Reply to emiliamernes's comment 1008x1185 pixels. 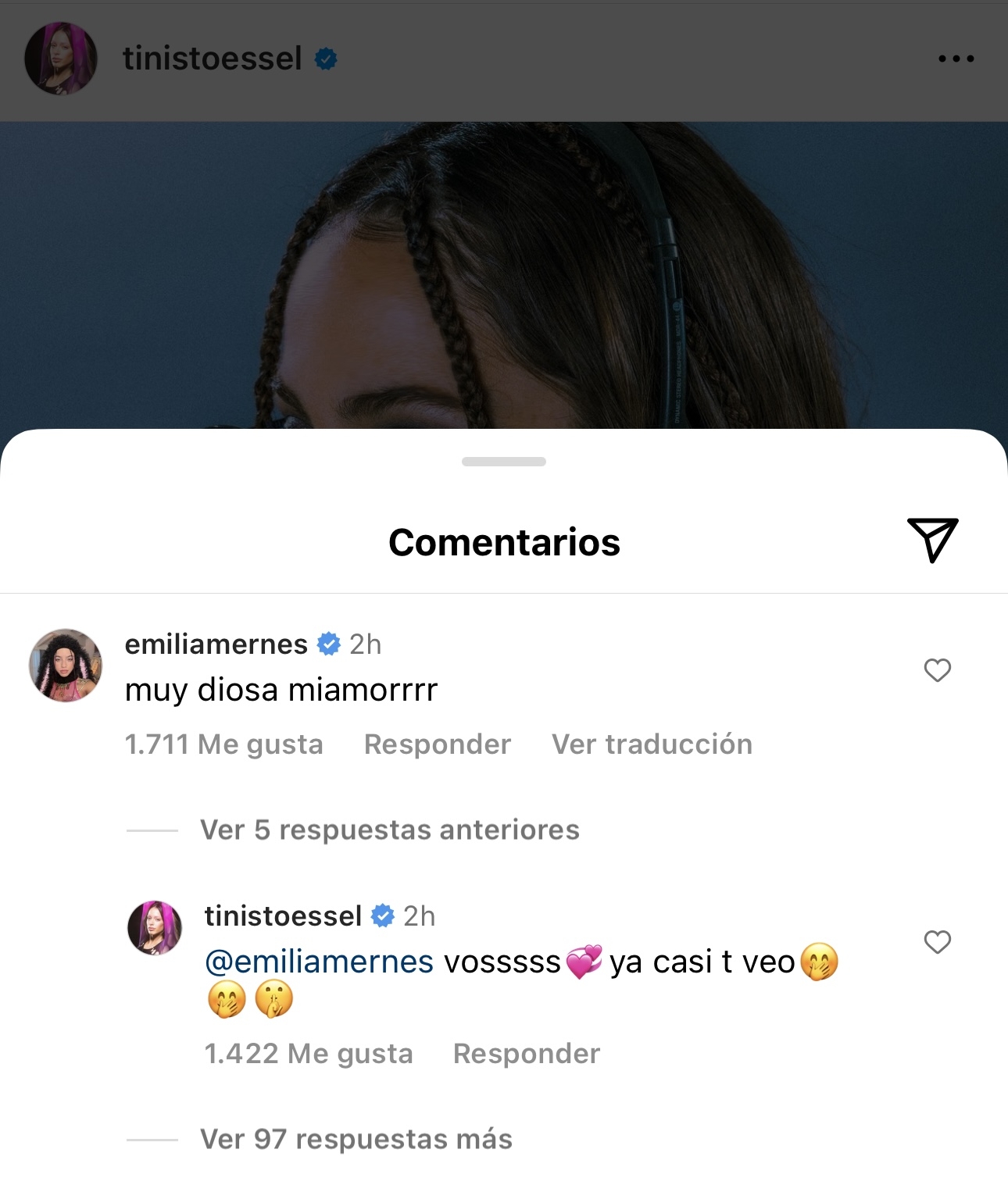437,744
